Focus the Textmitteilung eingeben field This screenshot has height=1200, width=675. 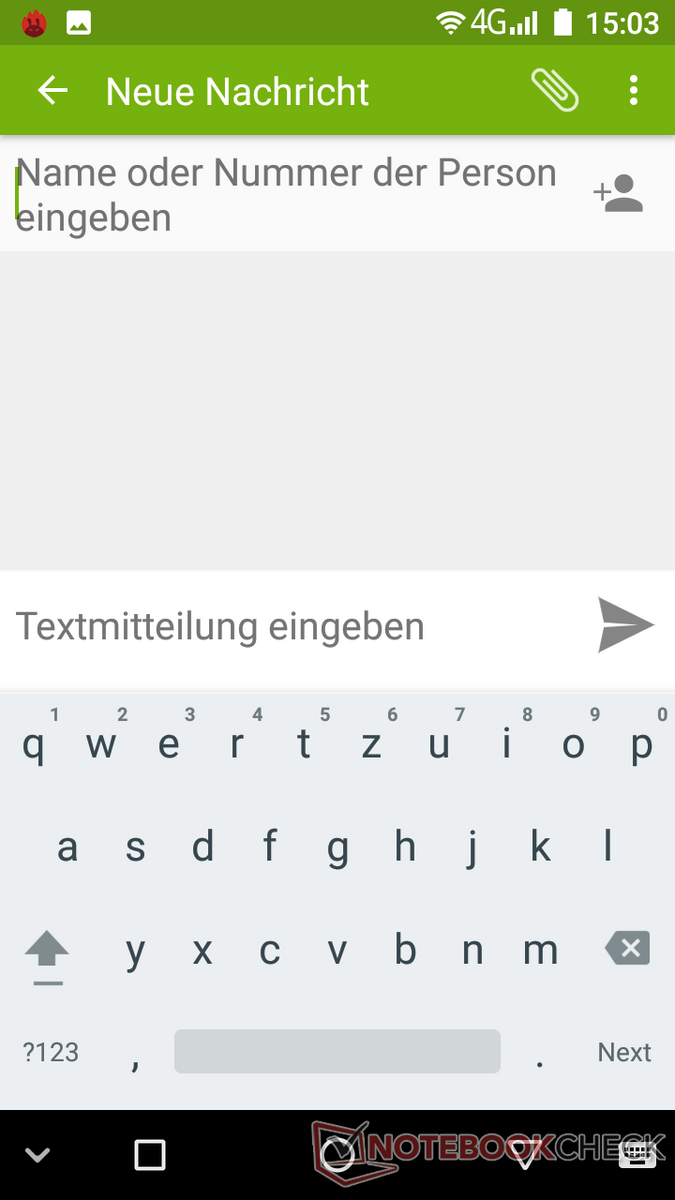pyautogui.click(x=290, y=627)
